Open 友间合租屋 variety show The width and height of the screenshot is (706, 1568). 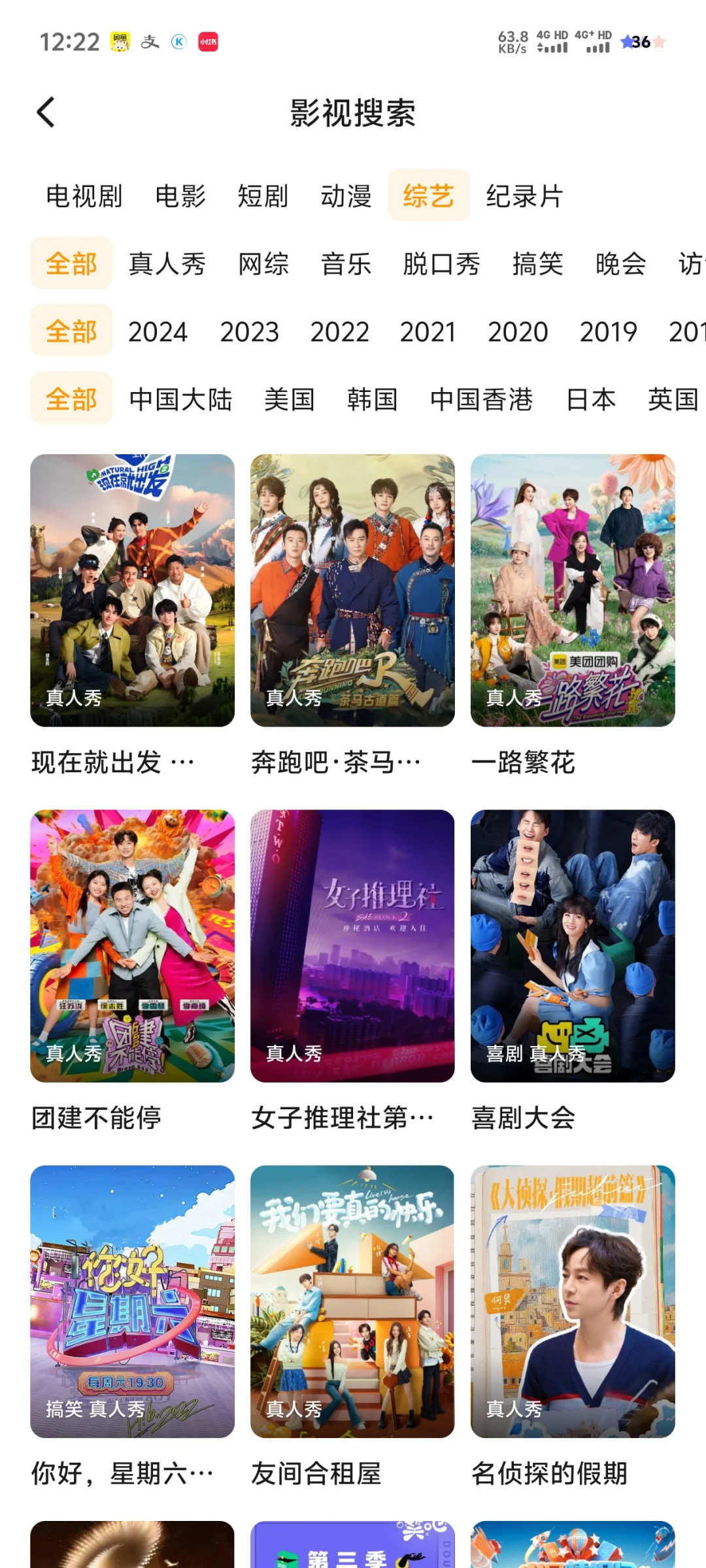(352, 1301)
